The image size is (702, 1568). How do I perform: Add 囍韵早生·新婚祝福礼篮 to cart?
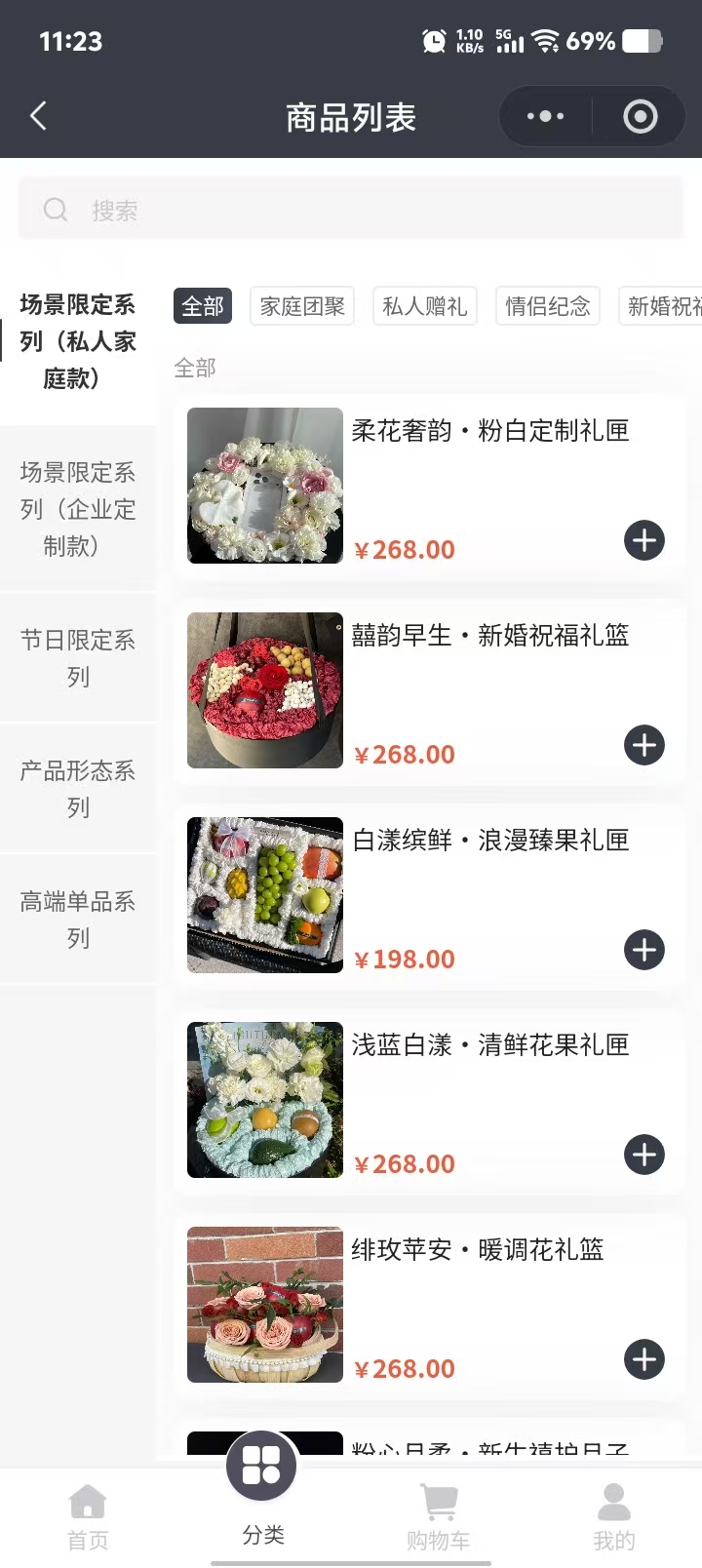click(x=644, y=745)
